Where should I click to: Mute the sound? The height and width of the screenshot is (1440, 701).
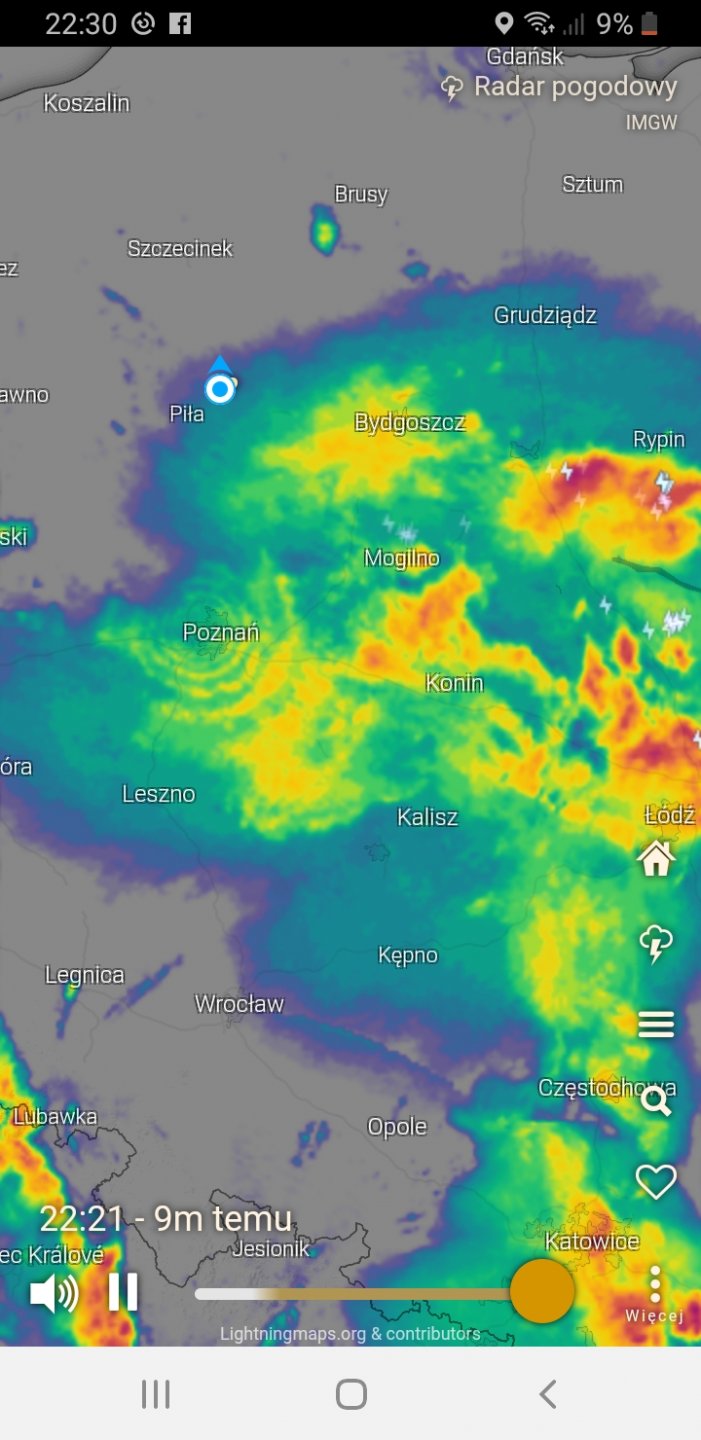54,1293
